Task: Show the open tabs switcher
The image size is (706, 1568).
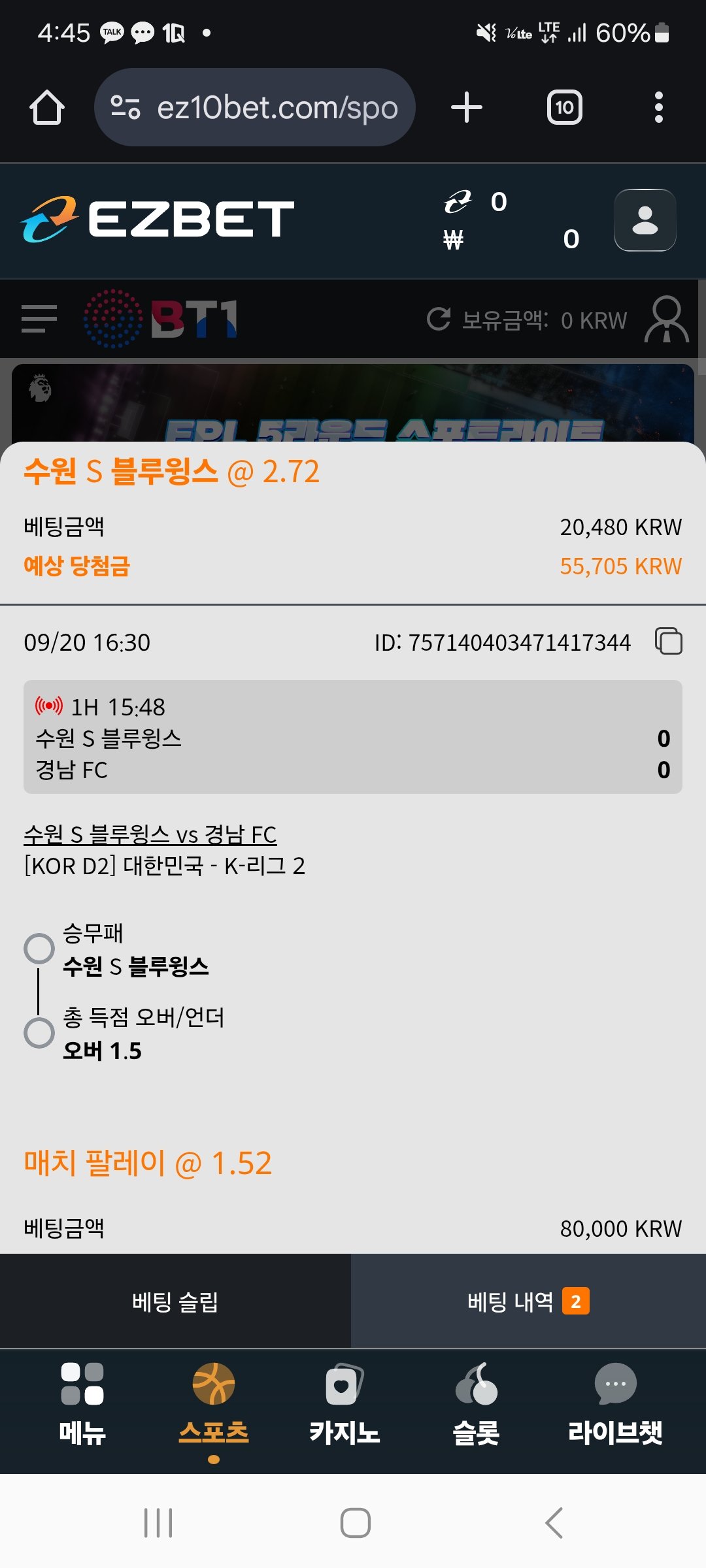Action: coord(564,107)
